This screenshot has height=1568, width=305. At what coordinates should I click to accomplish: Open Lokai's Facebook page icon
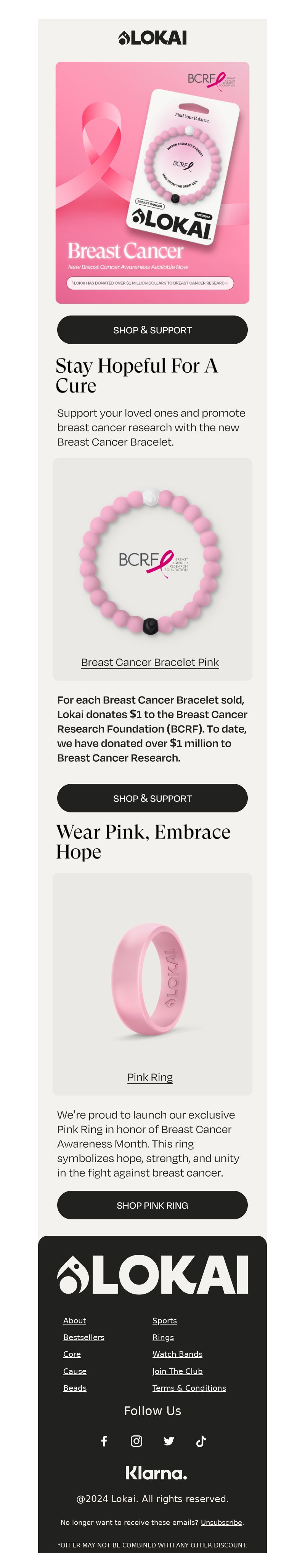[104, 1441]
